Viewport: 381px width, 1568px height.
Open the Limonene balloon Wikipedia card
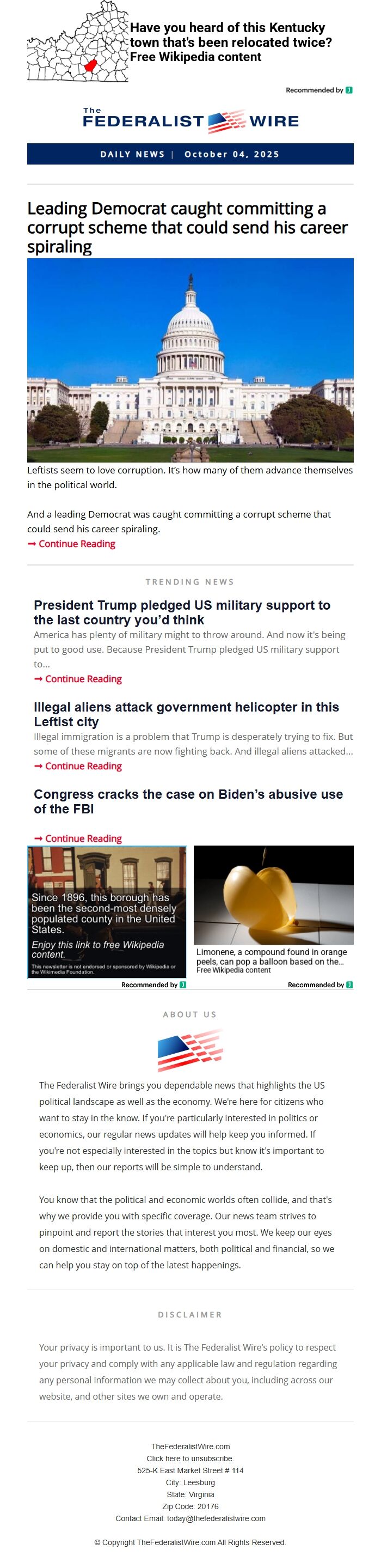[273, 909]
